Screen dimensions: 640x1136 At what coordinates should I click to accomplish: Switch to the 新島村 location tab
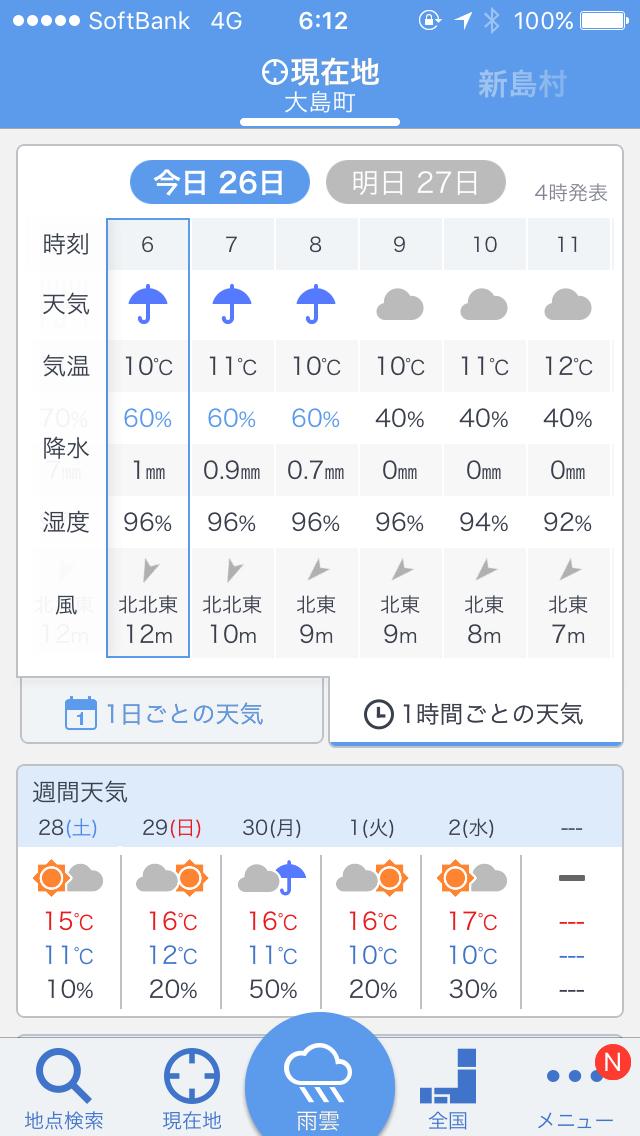521,85
